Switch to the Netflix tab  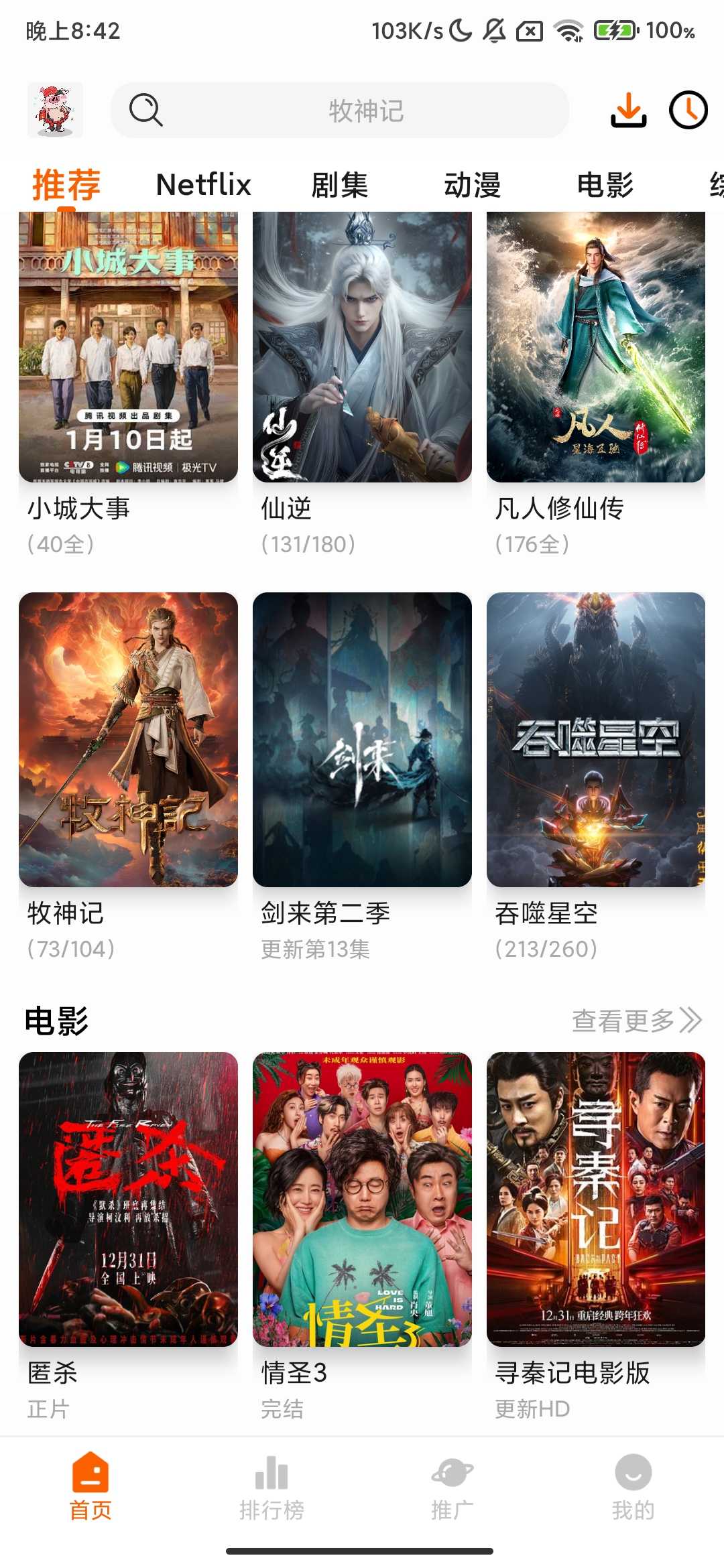pyautogui.click(x=203, y=185)
